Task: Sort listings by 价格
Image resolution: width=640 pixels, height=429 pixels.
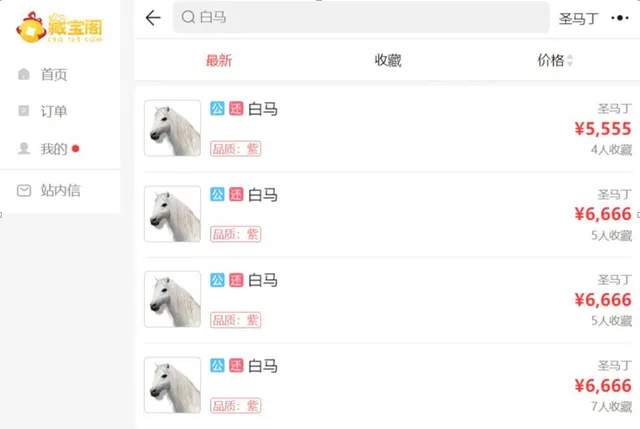Action: [x=555, y=60]
